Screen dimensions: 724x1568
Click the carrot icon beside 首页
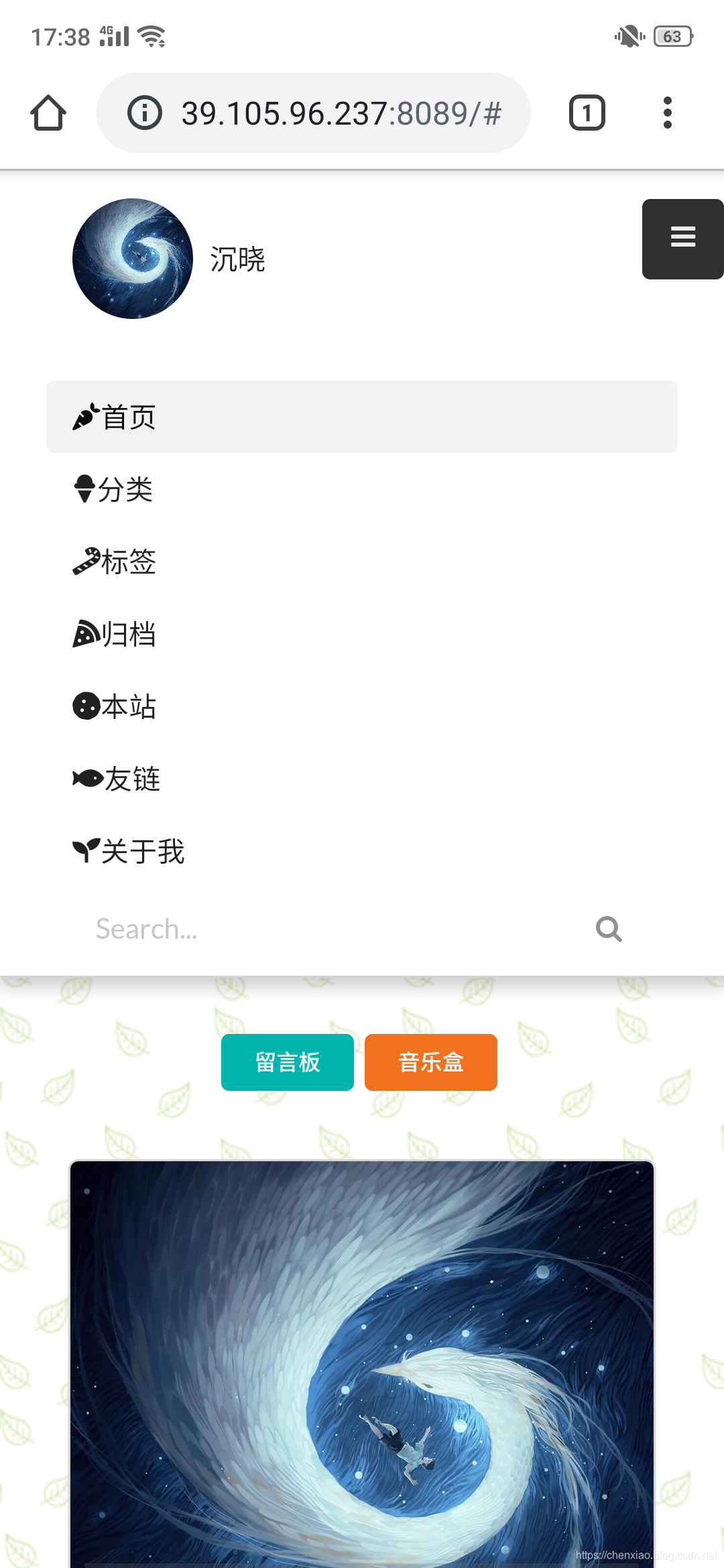[84, 415]
